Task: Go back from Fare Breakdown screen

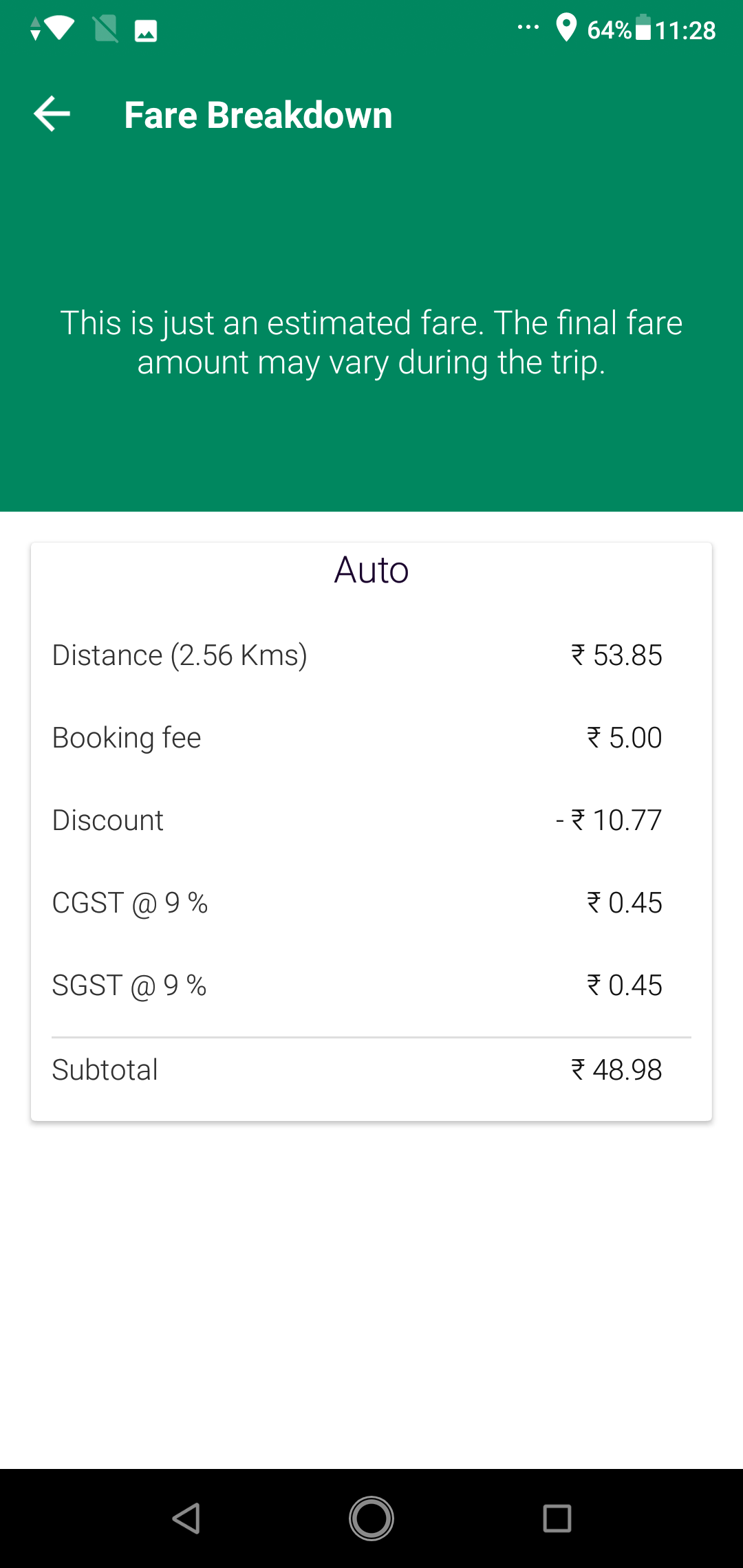Action: 52,114
